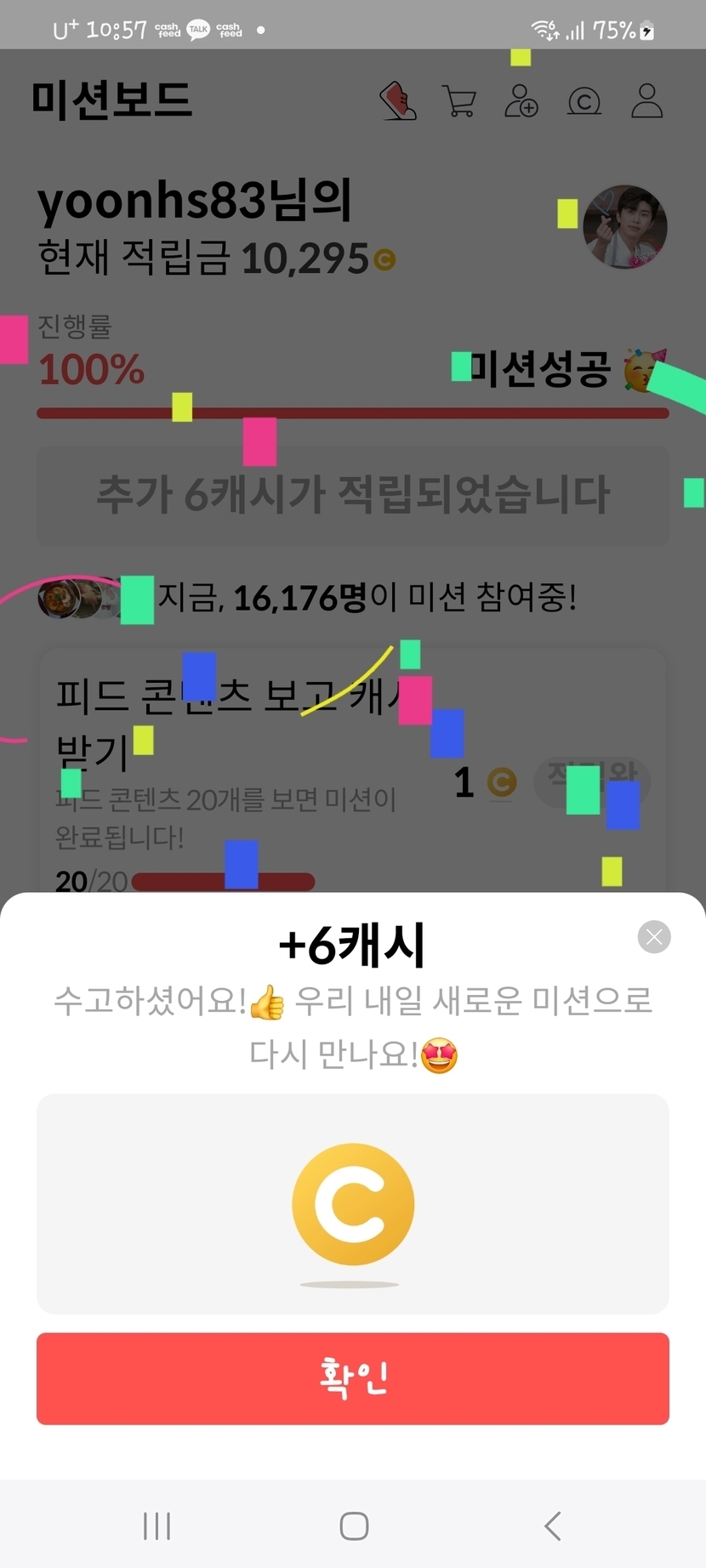Open the shopping cart
Screen dimensions: 706x1568
point(459,100)
